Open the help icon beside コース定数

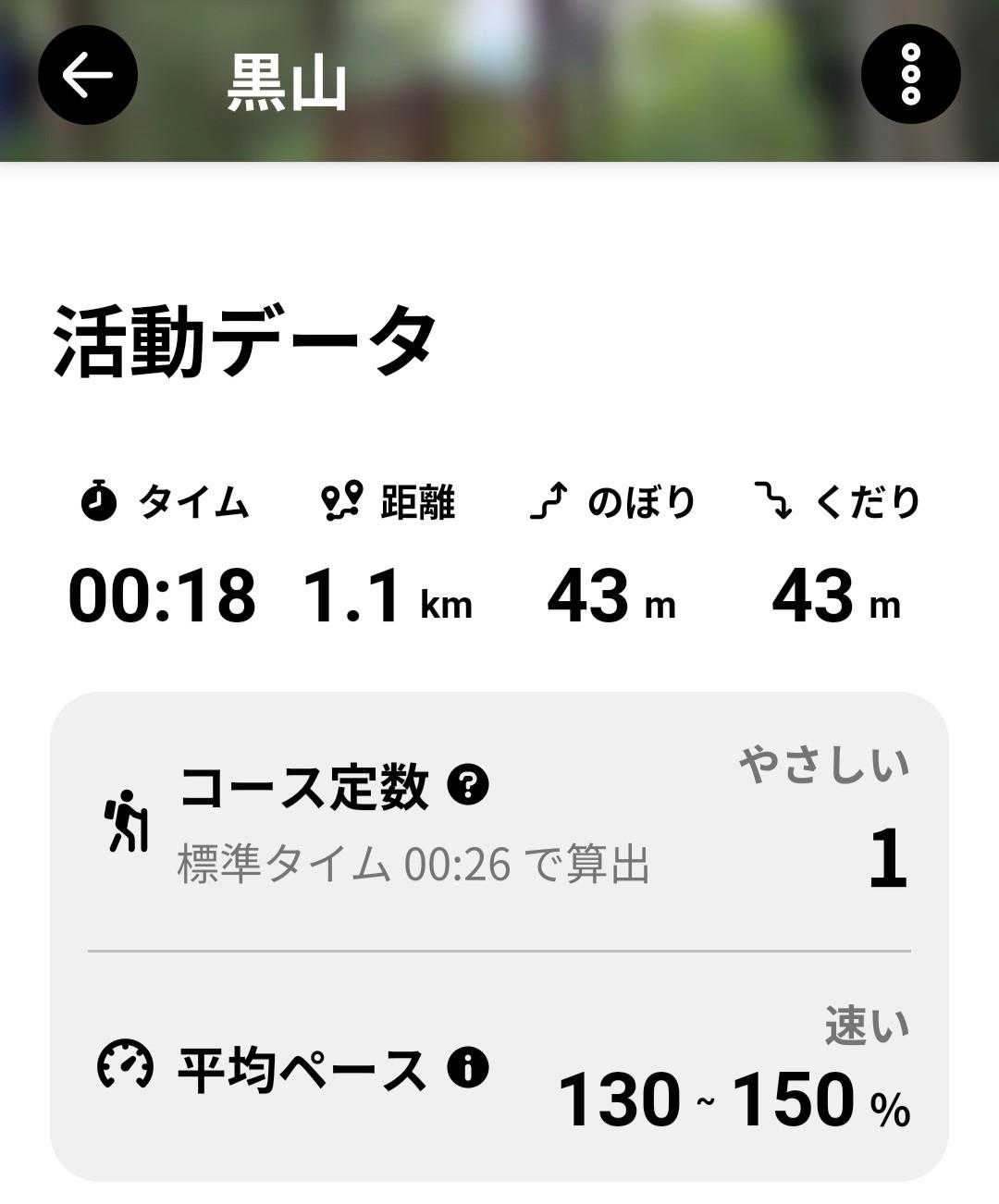[x=468, y=786]
